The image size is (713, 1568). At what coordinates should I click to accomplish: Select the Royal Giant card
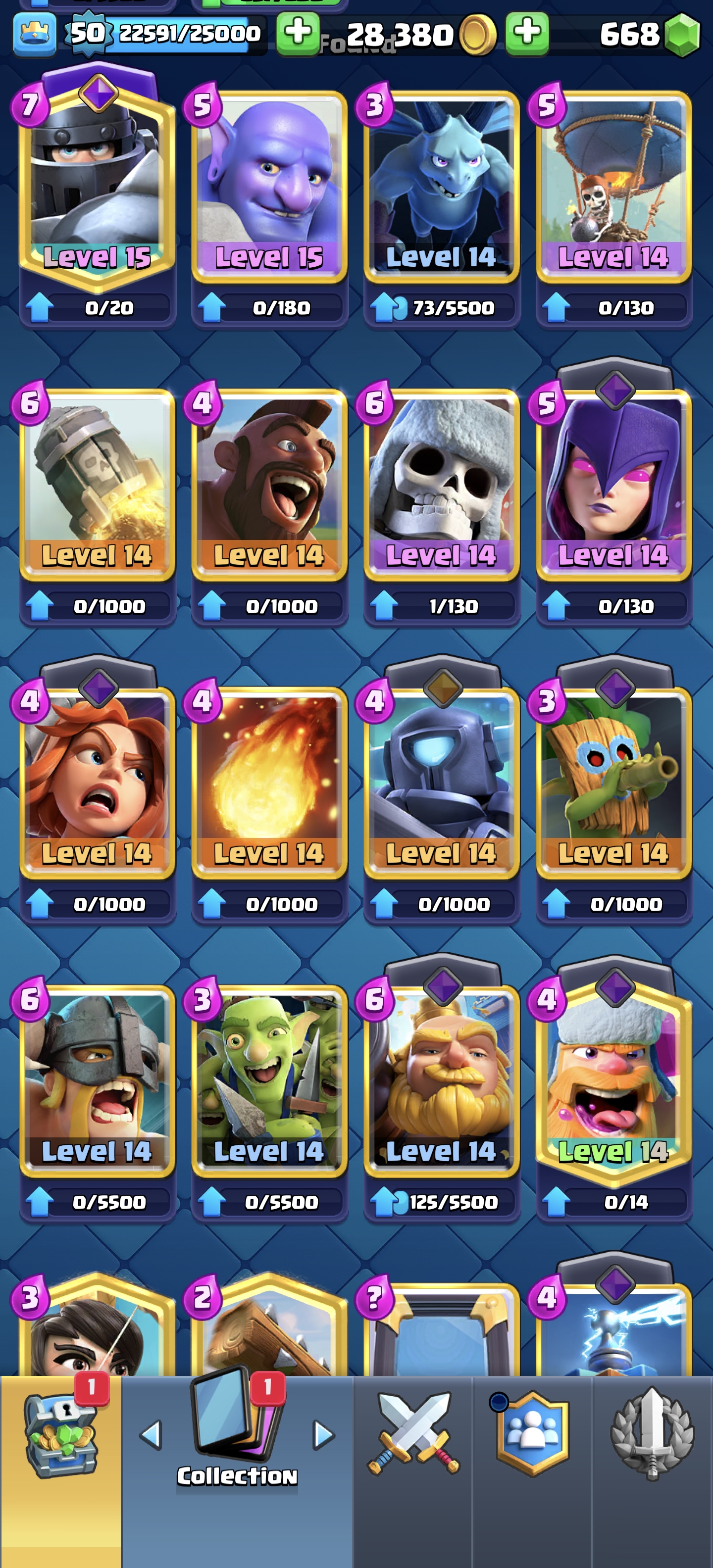[x=442, y=1078]
